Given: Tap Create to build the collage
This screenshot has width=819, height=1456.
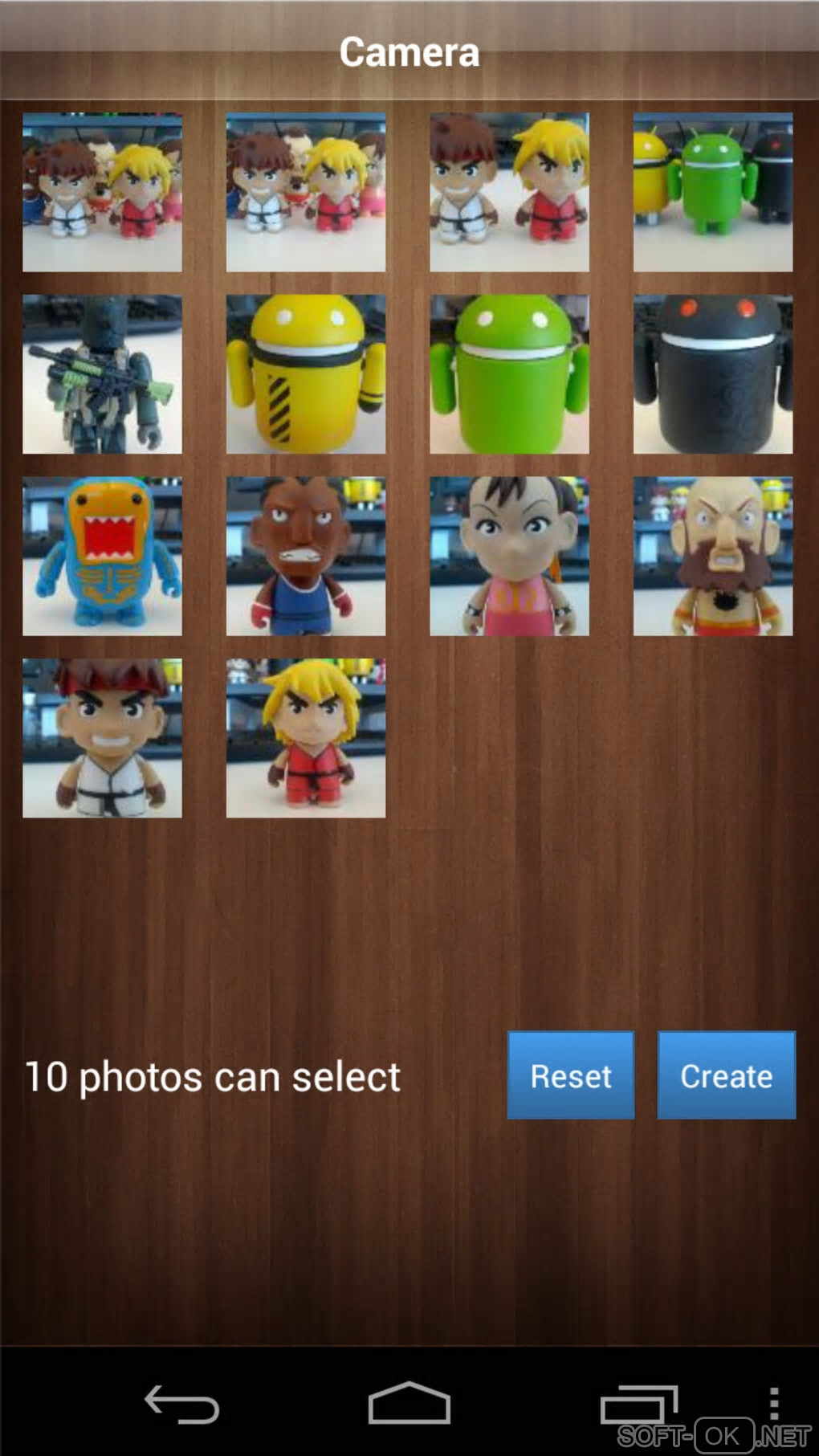Looking at the screenshot, I should pyautogui.click(x=726, y=1075).
